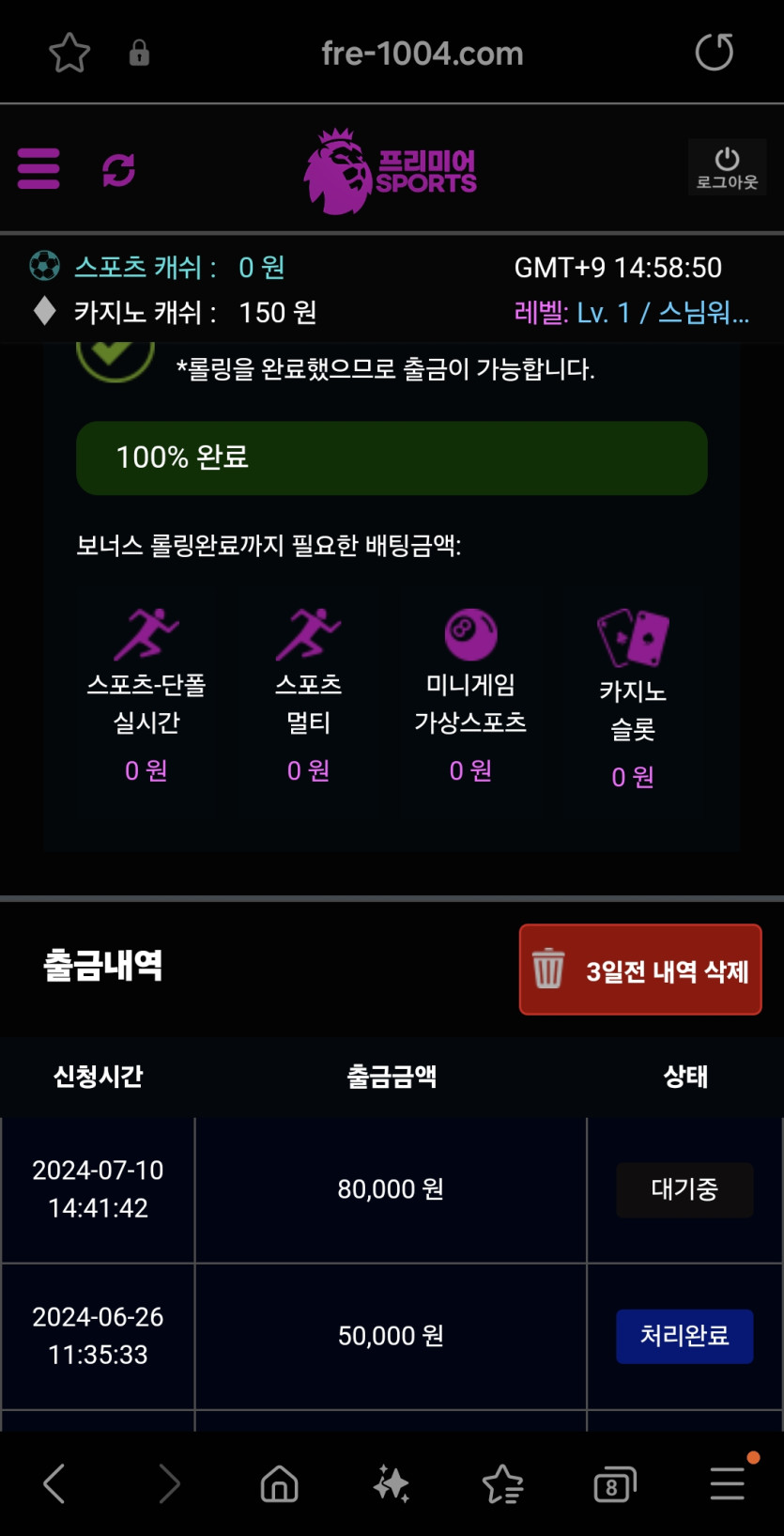Viewport: 784px width, 1536px height.
Task: Reload the page in the browser
Action: 714,53
